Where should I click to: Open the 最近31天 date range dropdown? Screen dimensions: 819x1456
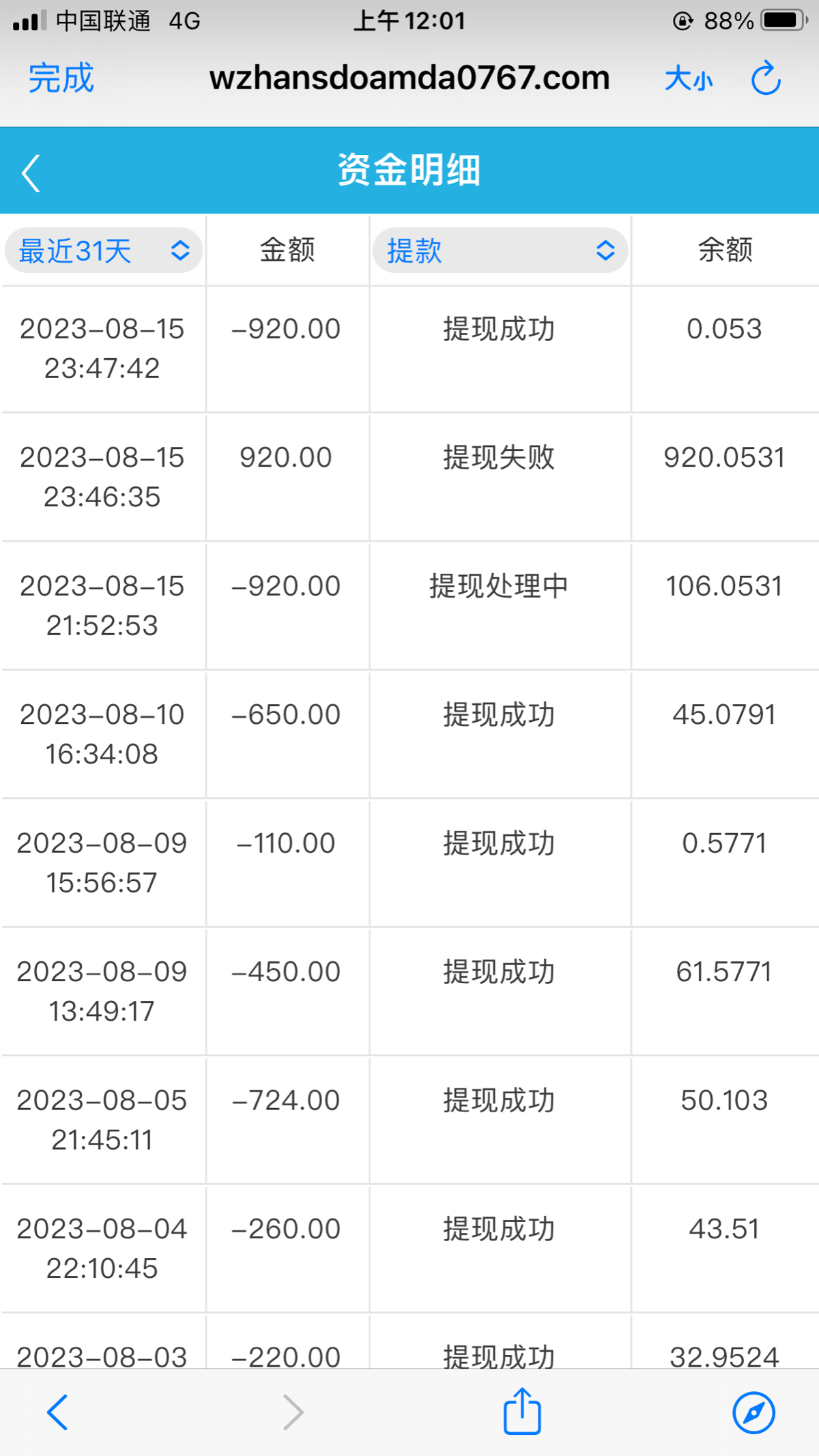[104, 250]
